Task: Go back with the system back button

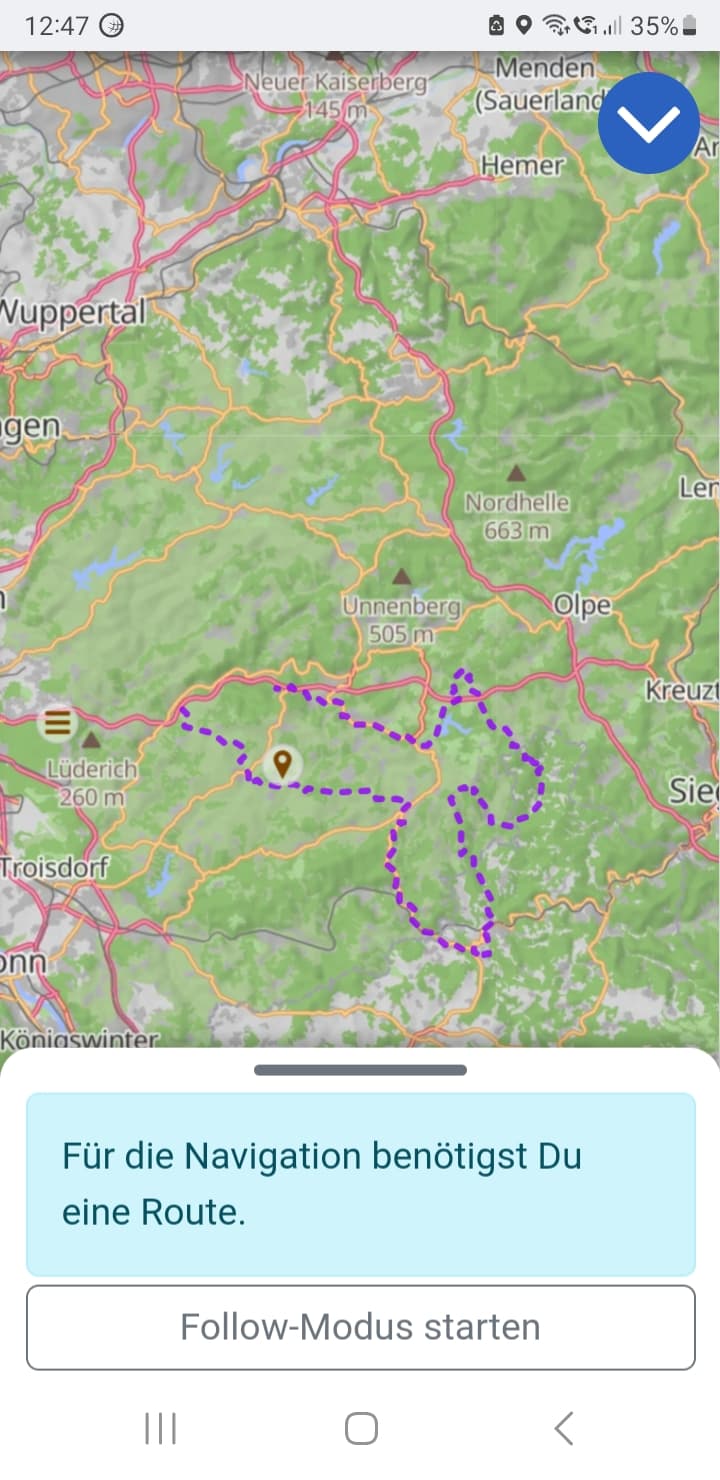Action: point(564,1428)
